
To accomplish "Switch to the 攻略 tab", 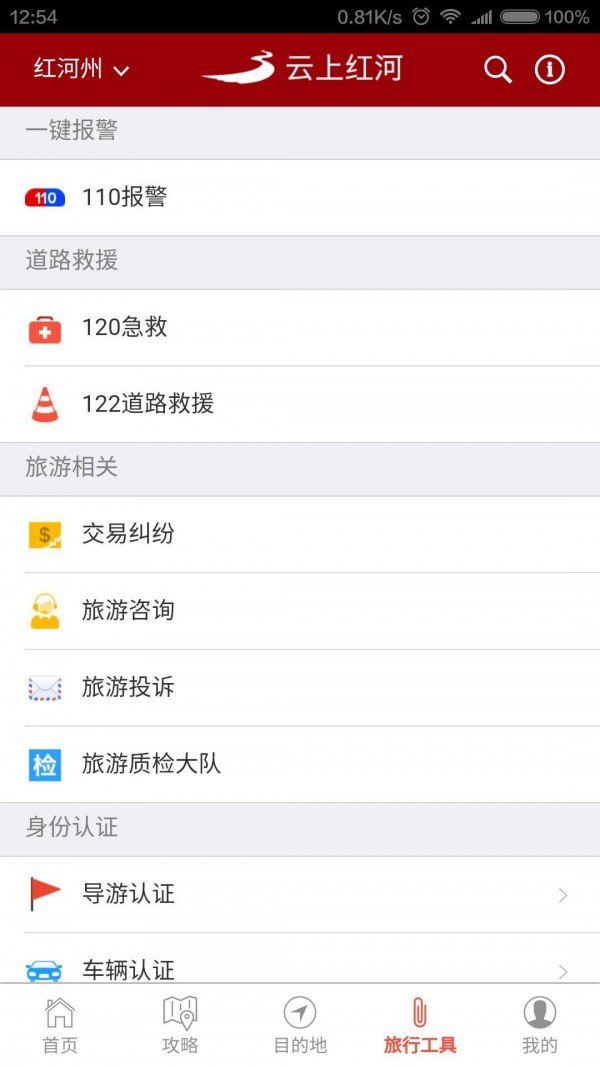I will 180,1025.
